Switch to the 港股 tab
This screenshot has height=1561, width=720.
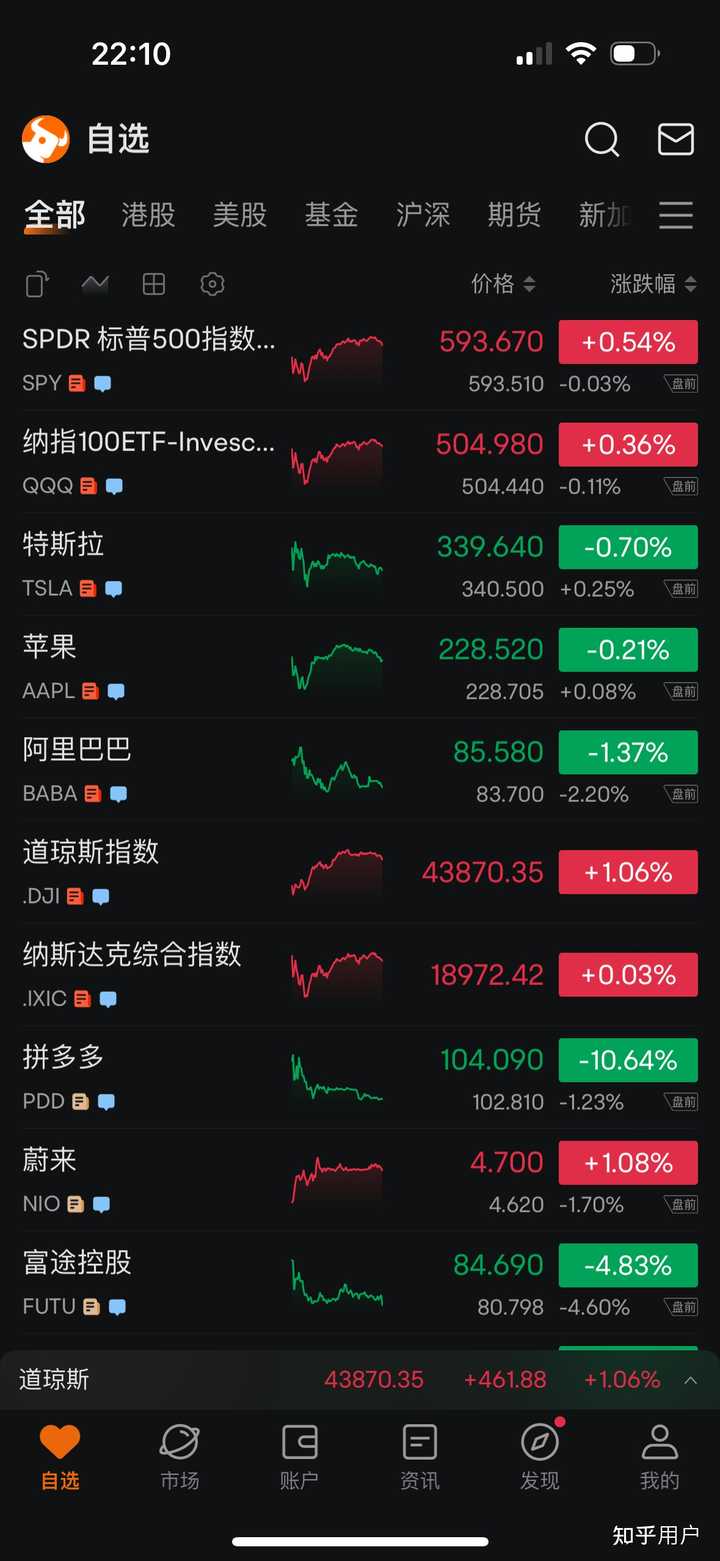coord(148,215)
